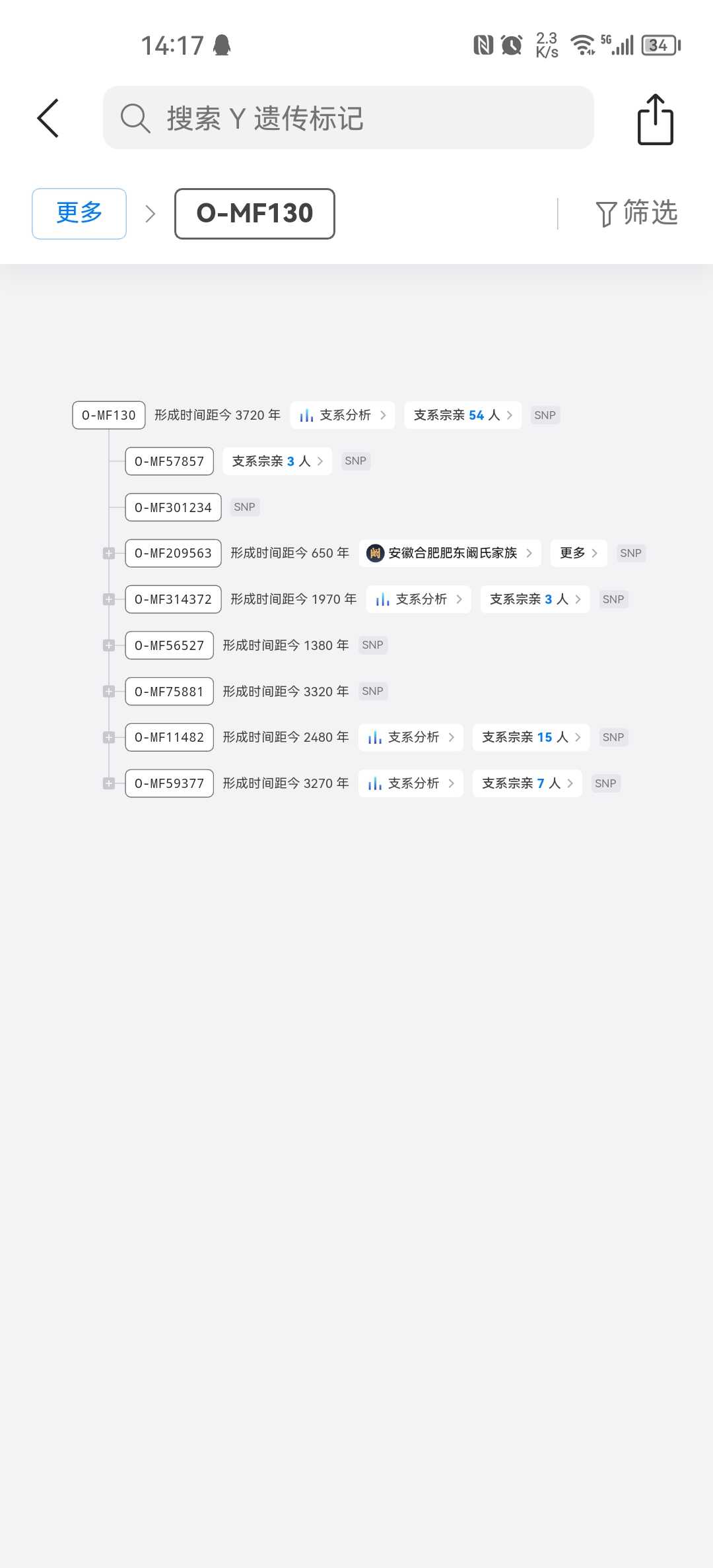View the 15 支系宗亲 of O-MF11482
The width and height of the screenshot is (713, 1568).
coord(531,737)
